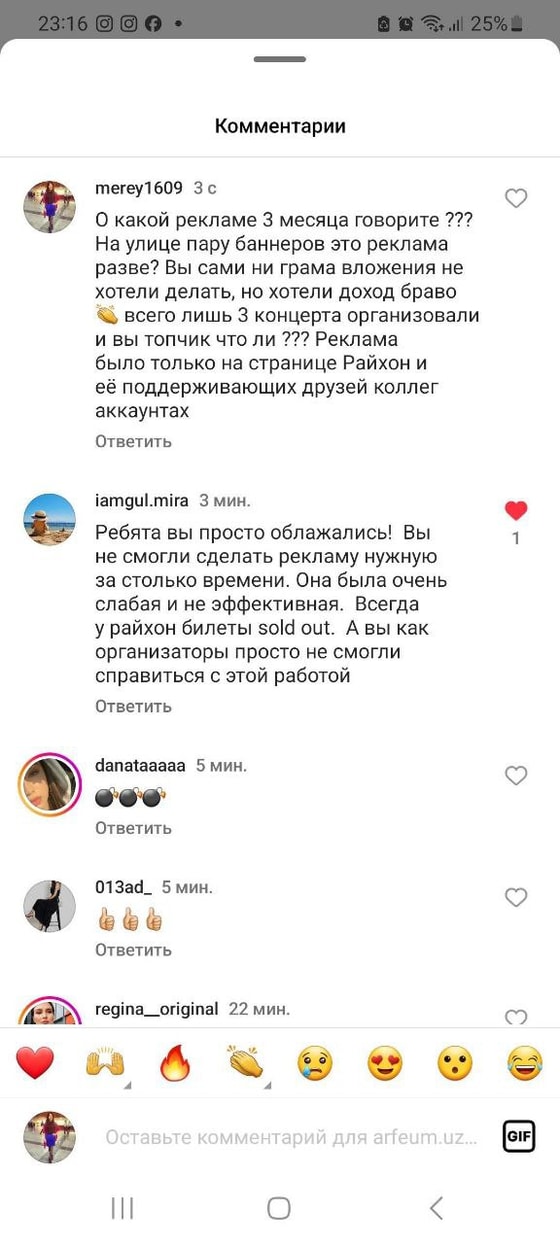
Task: Insert the heart-eyes quick emoji
Action: coord(385,1064)
